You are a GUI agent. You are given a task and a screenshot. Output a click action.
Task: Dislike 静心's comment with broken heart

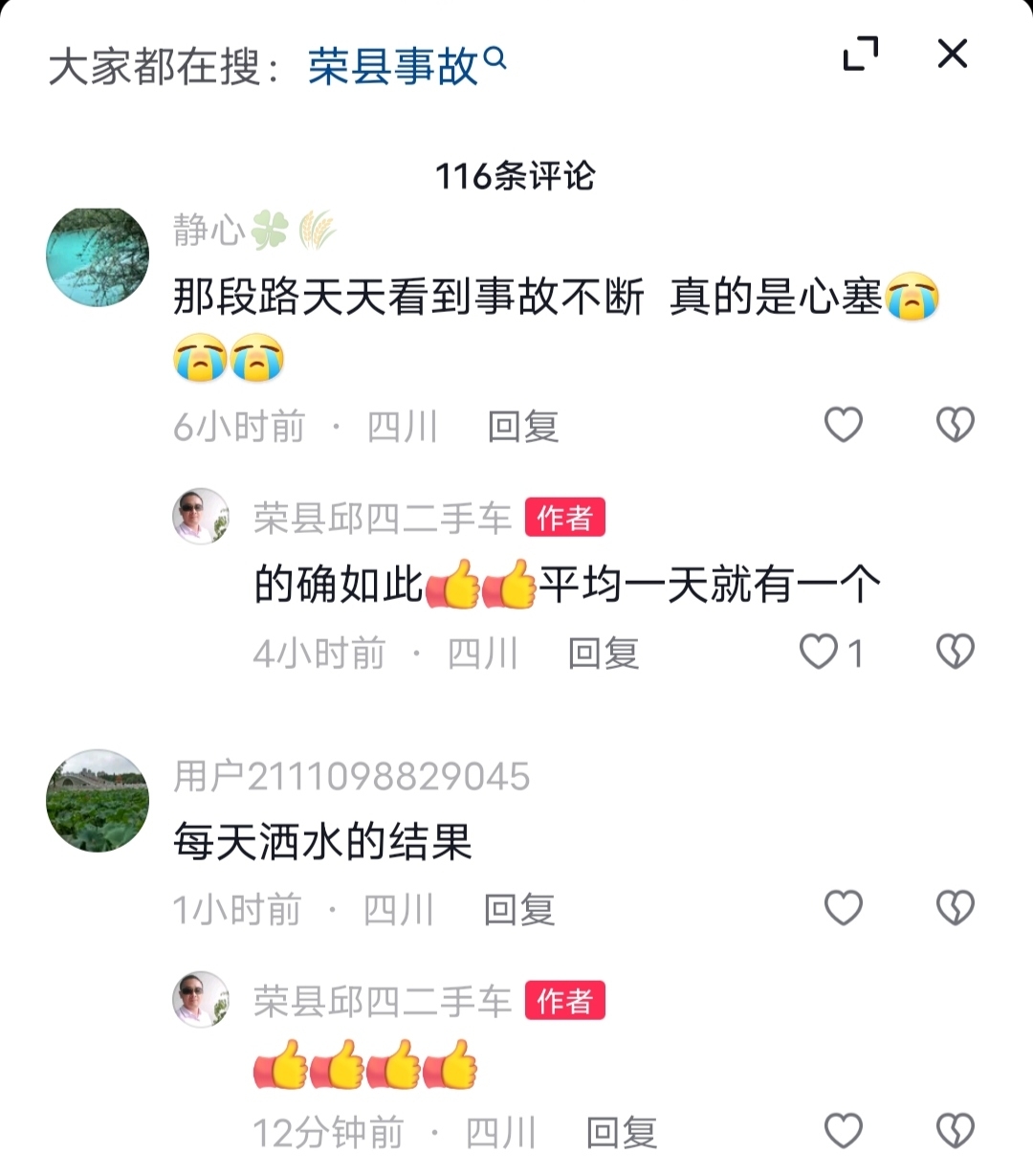955,425
